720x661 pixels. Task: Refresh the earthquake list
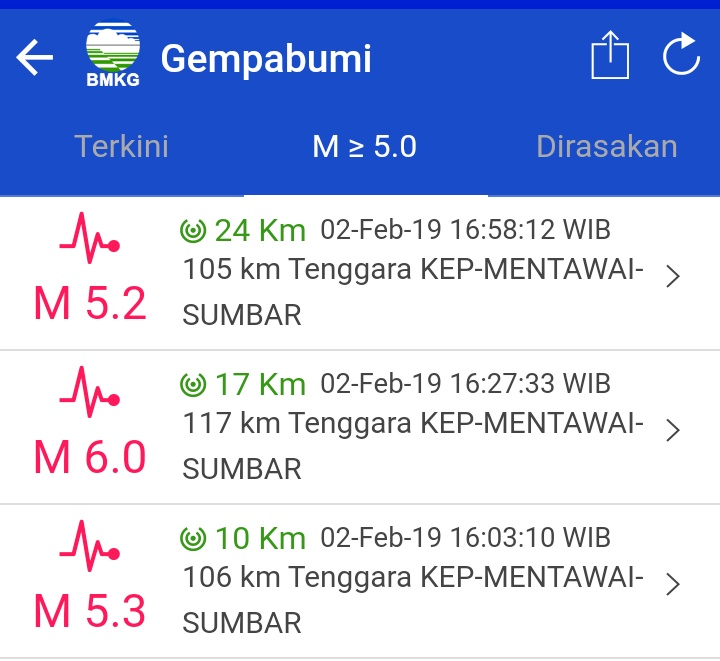[x=681, y=56]
